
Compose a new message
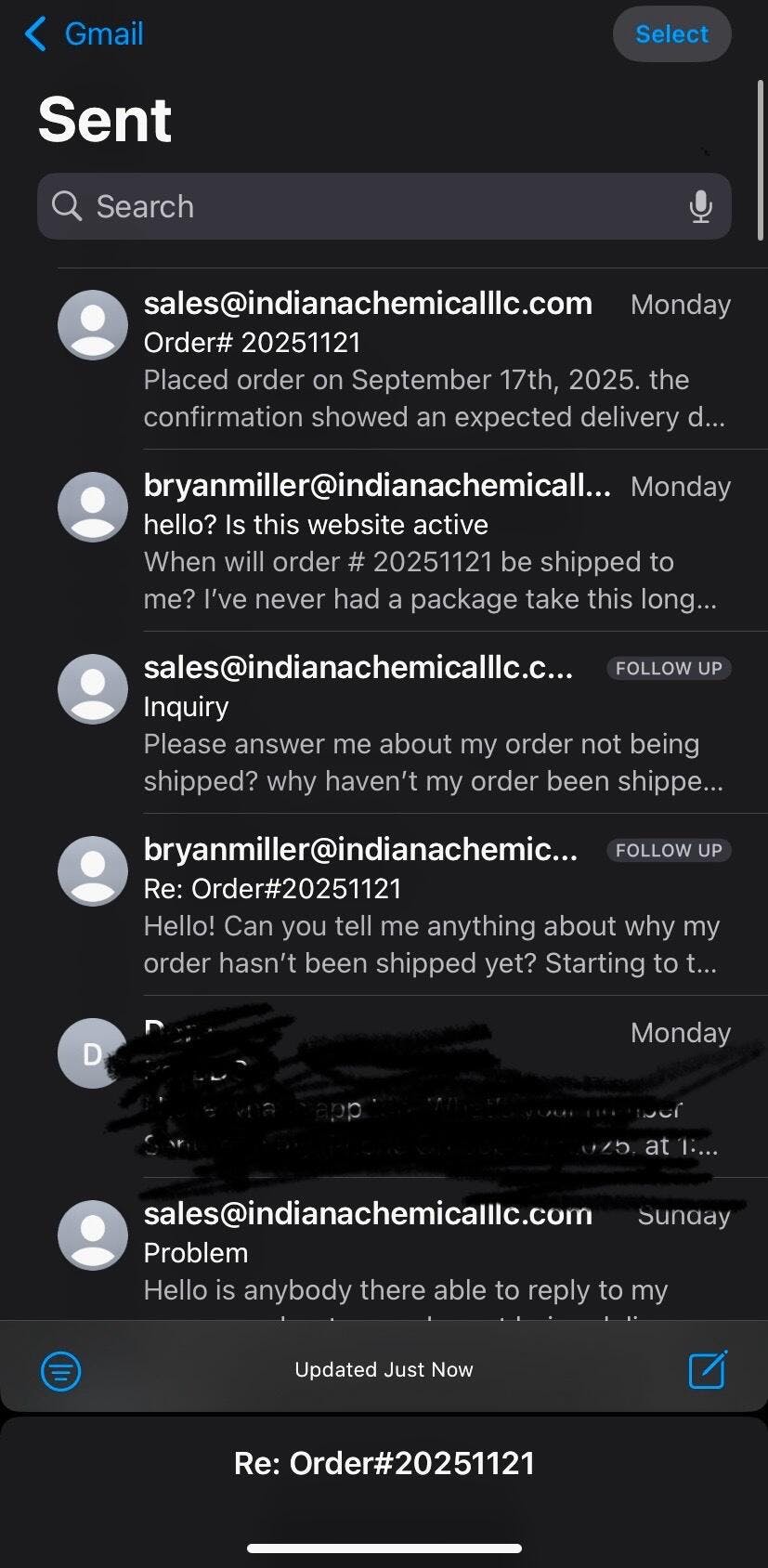[707, 1370]
